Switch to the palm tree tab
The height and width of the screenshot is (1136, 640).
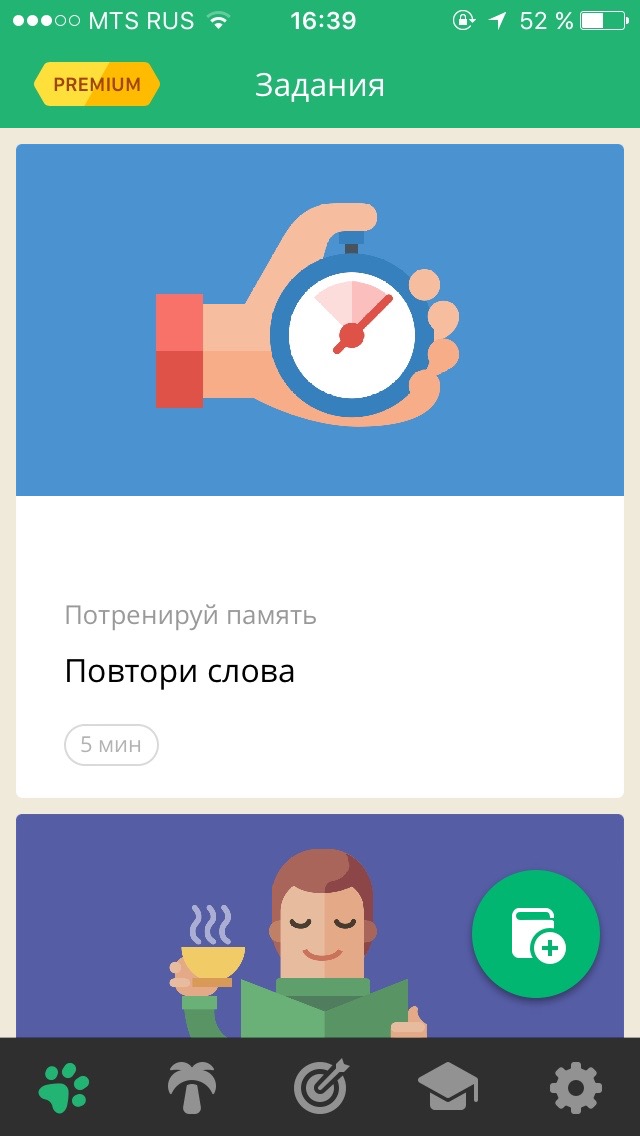point(192,1088)
